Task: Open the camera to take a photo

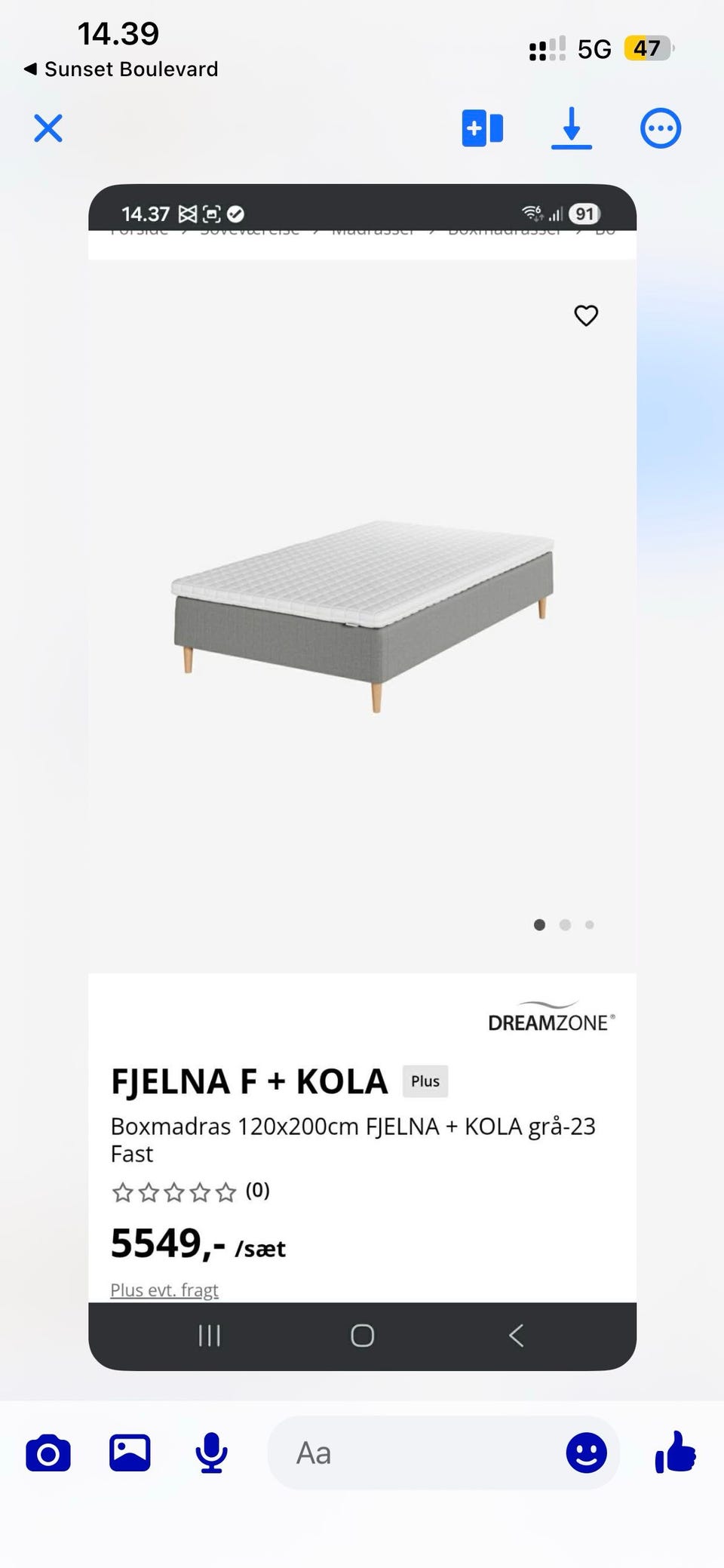Action: [x=48, y=1453]
